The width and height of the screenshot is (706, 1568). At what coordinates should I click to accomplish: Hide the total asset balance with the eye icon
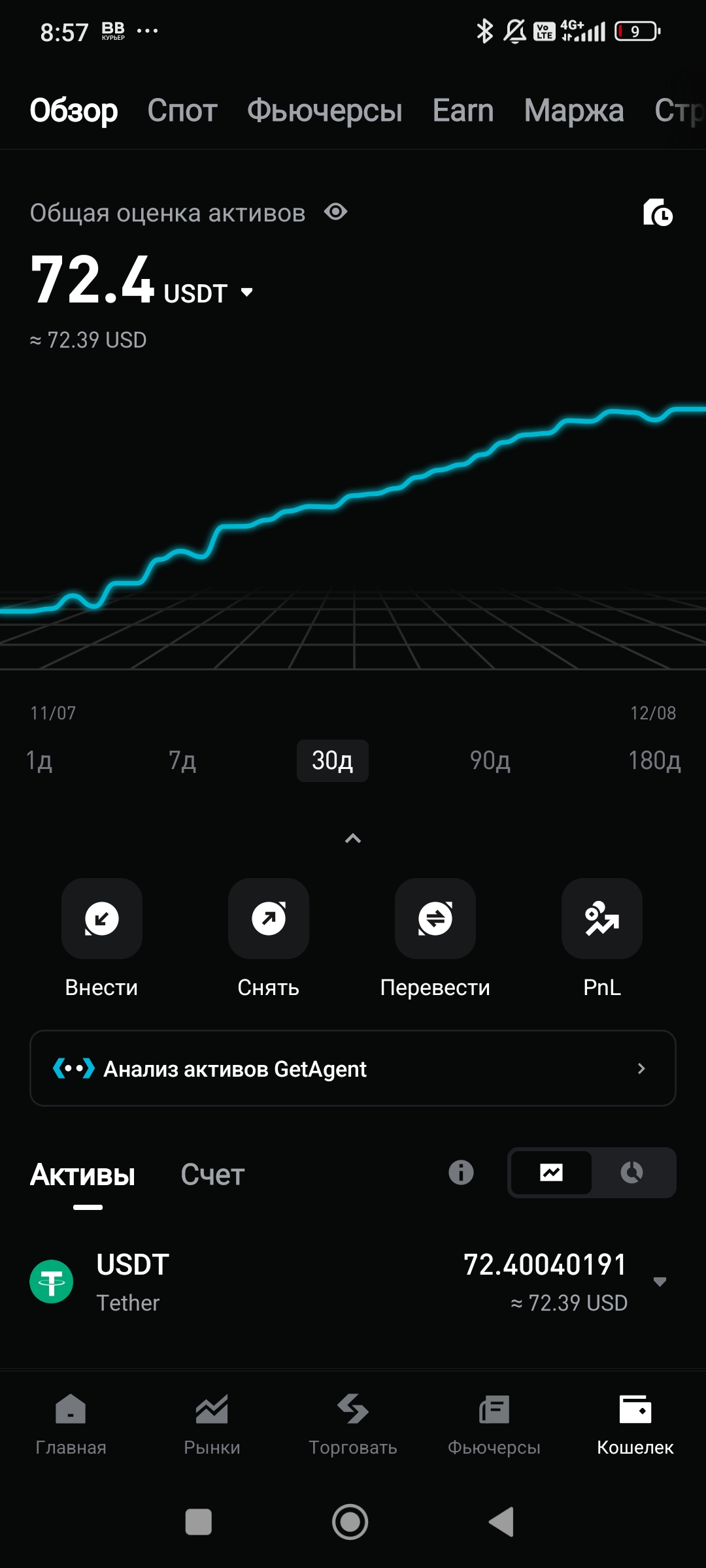(x=335, y=212)
